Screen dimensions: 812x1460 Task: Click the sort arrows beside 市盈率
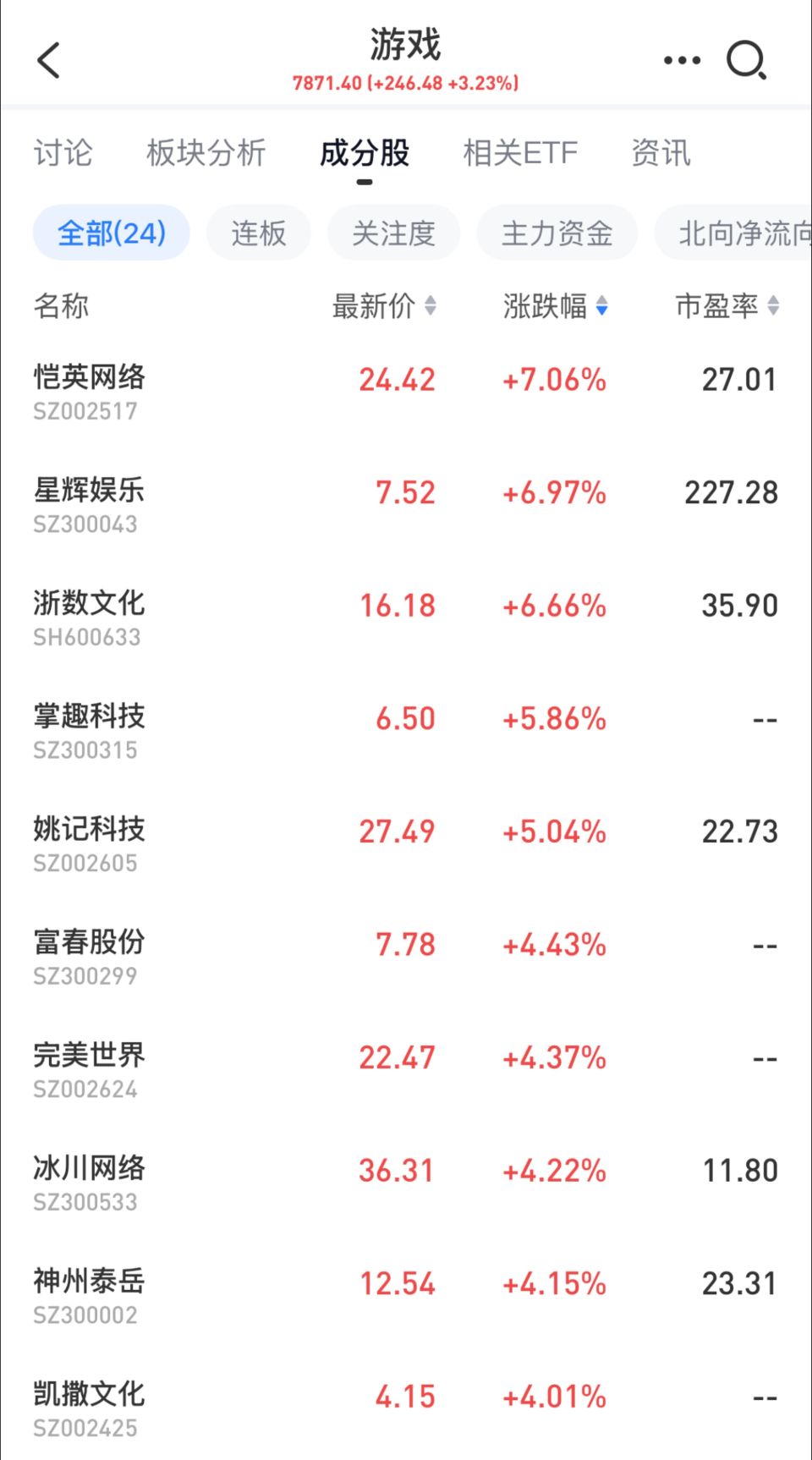(772, 308)
